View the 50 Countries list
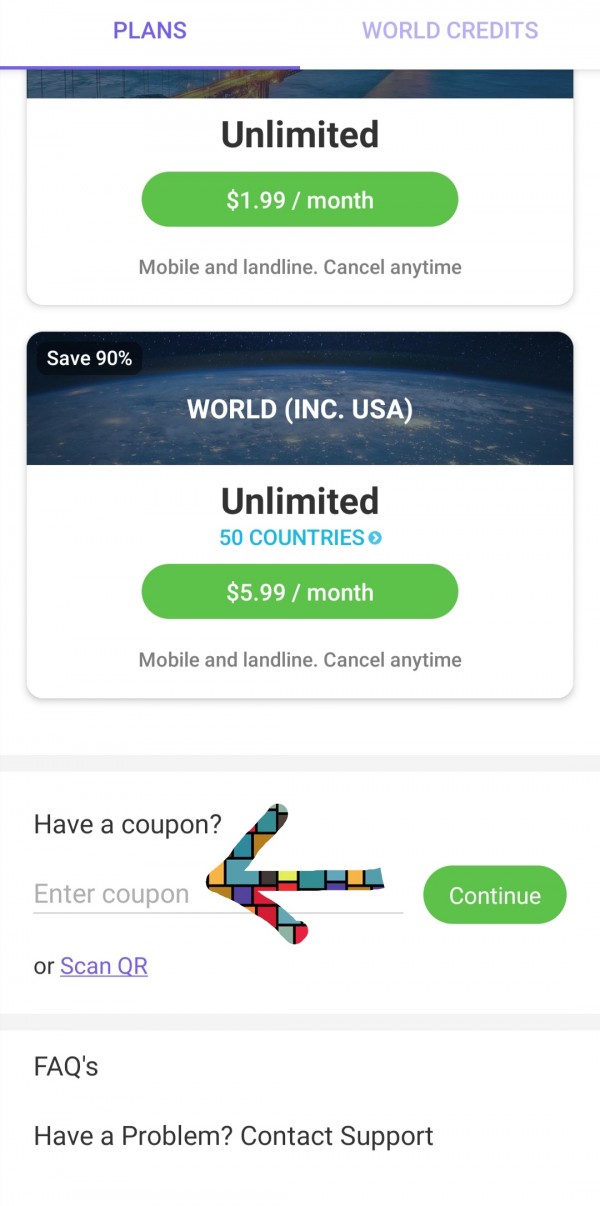The height and width of the screenshot is (1206, 600). pyautogui.click(x=300, y=538)
